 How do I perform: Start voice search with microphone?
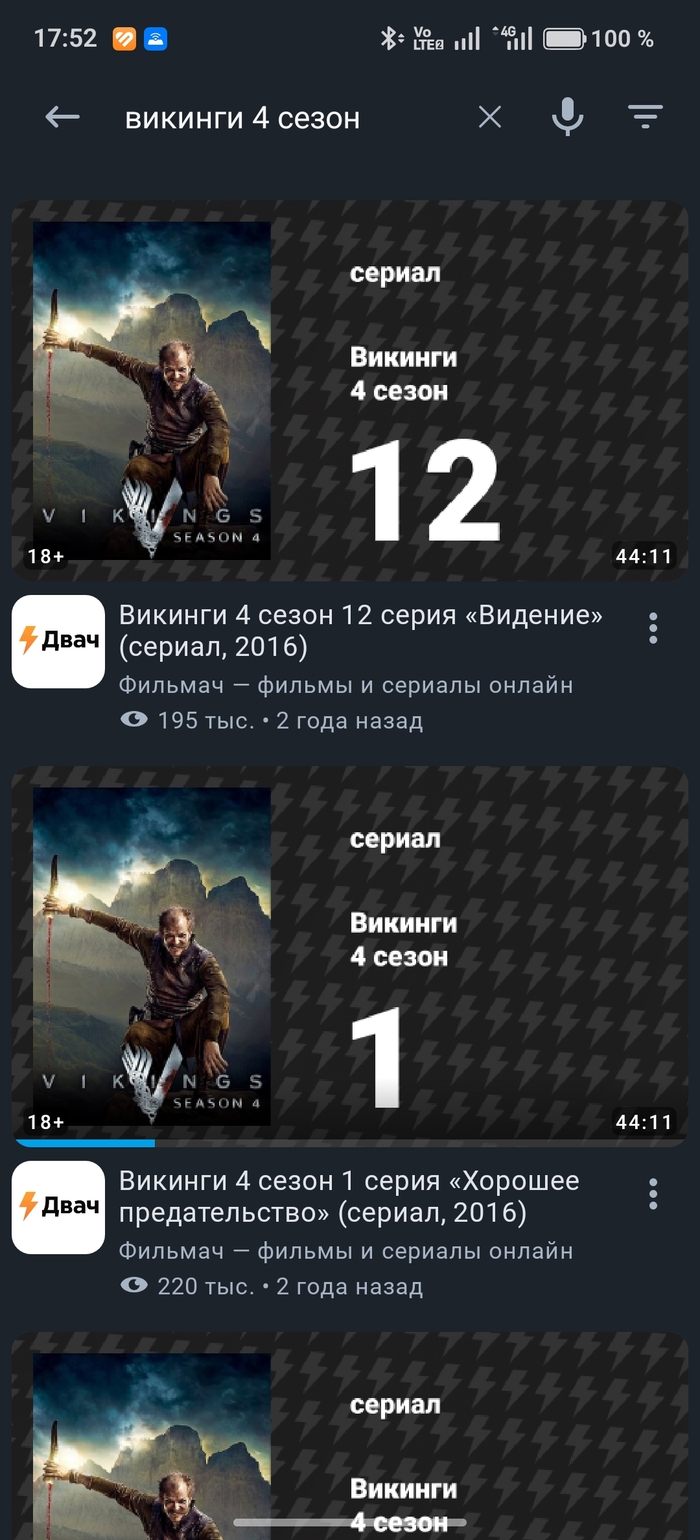567,118
